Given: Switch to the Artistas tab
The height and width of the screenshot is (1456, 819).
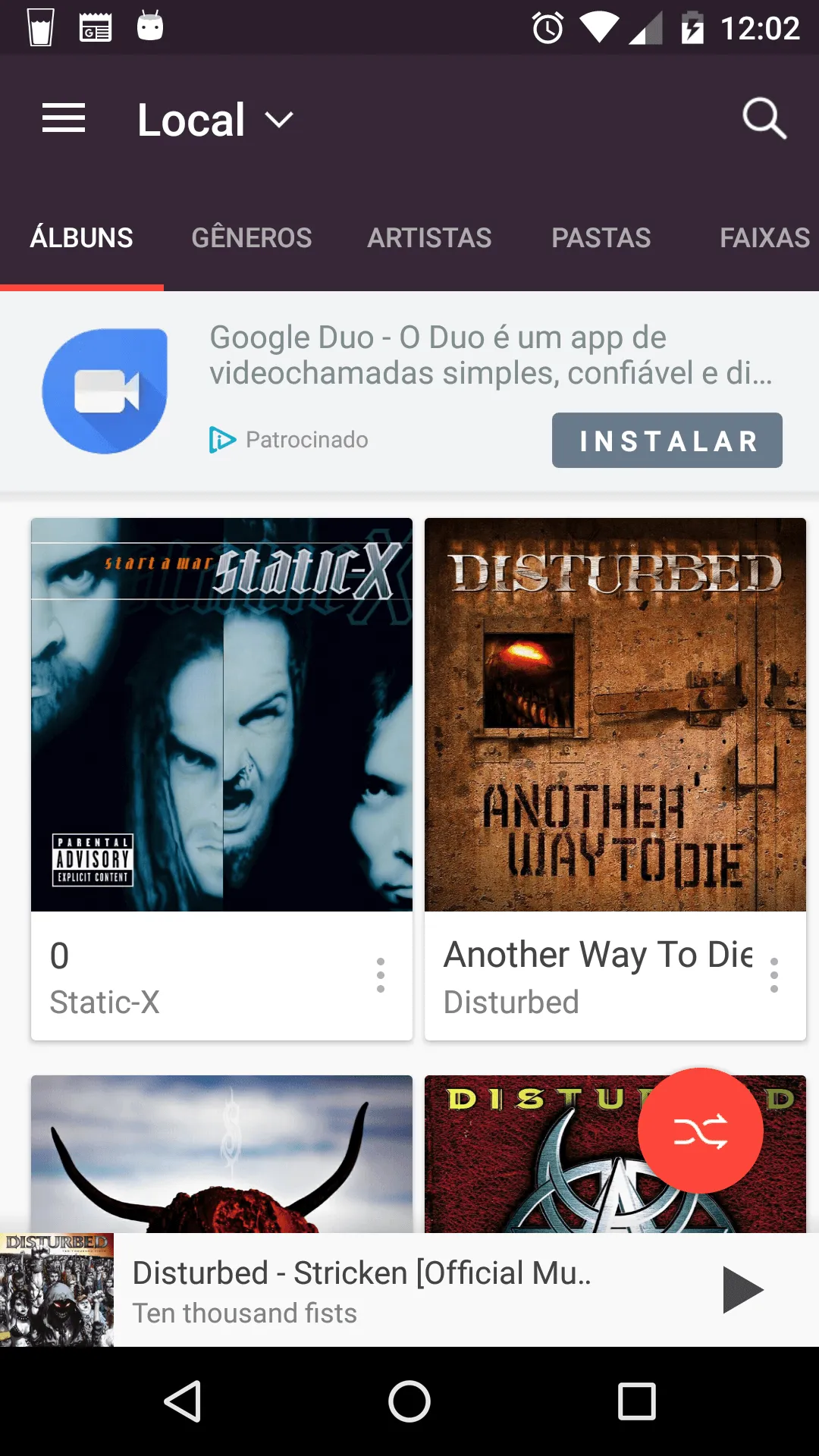Looking at the screenshot, I should pyautogui.click(x=429, y=238).
